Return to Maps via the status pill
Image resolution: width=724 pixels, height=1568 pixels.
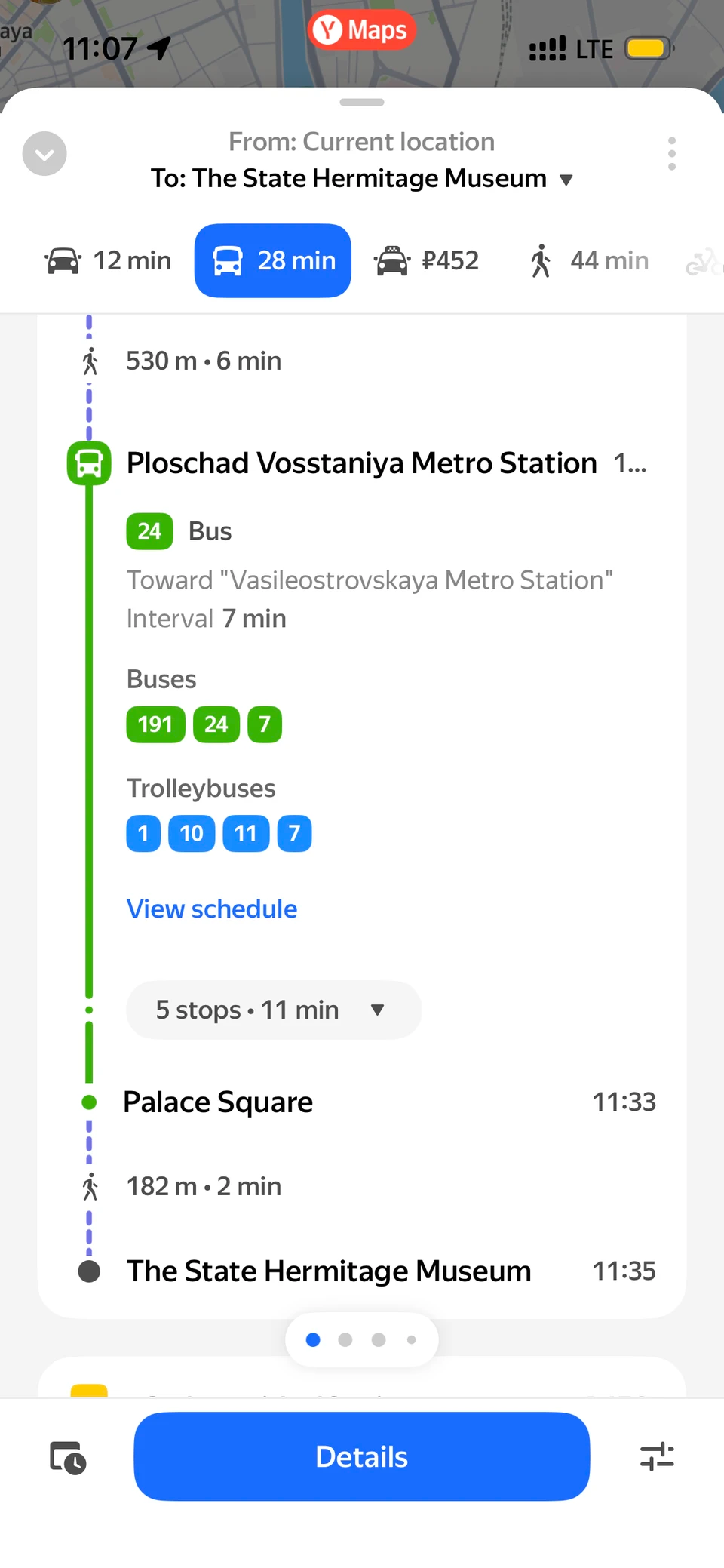(362, 30)
